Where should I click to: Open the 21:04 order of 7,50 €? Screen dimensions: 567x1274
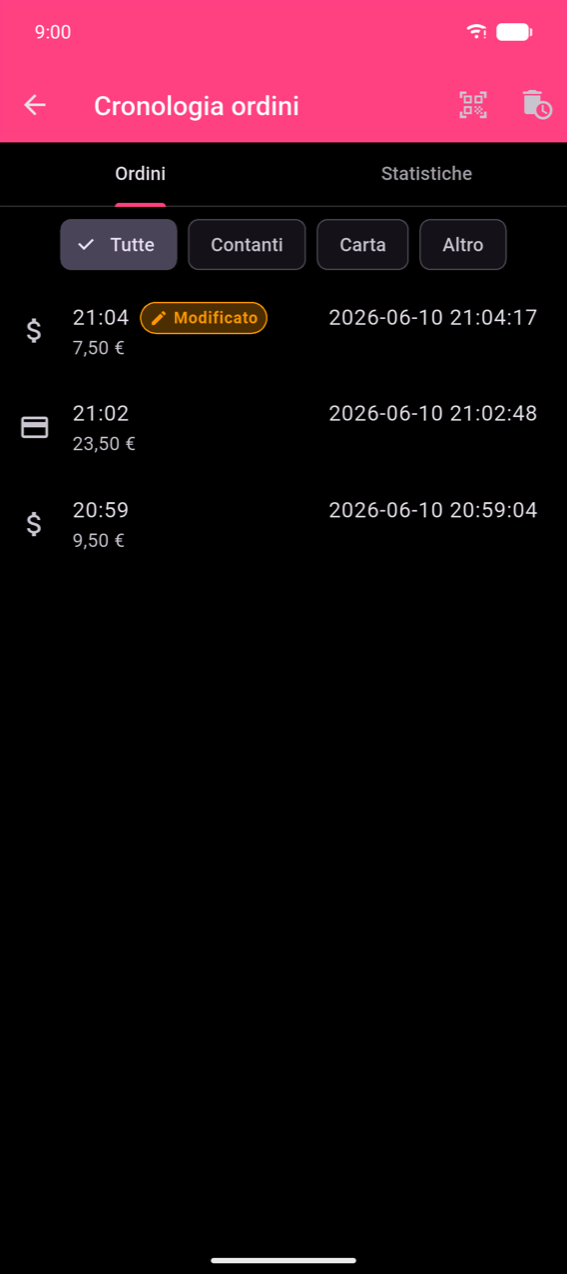point(283,331)
